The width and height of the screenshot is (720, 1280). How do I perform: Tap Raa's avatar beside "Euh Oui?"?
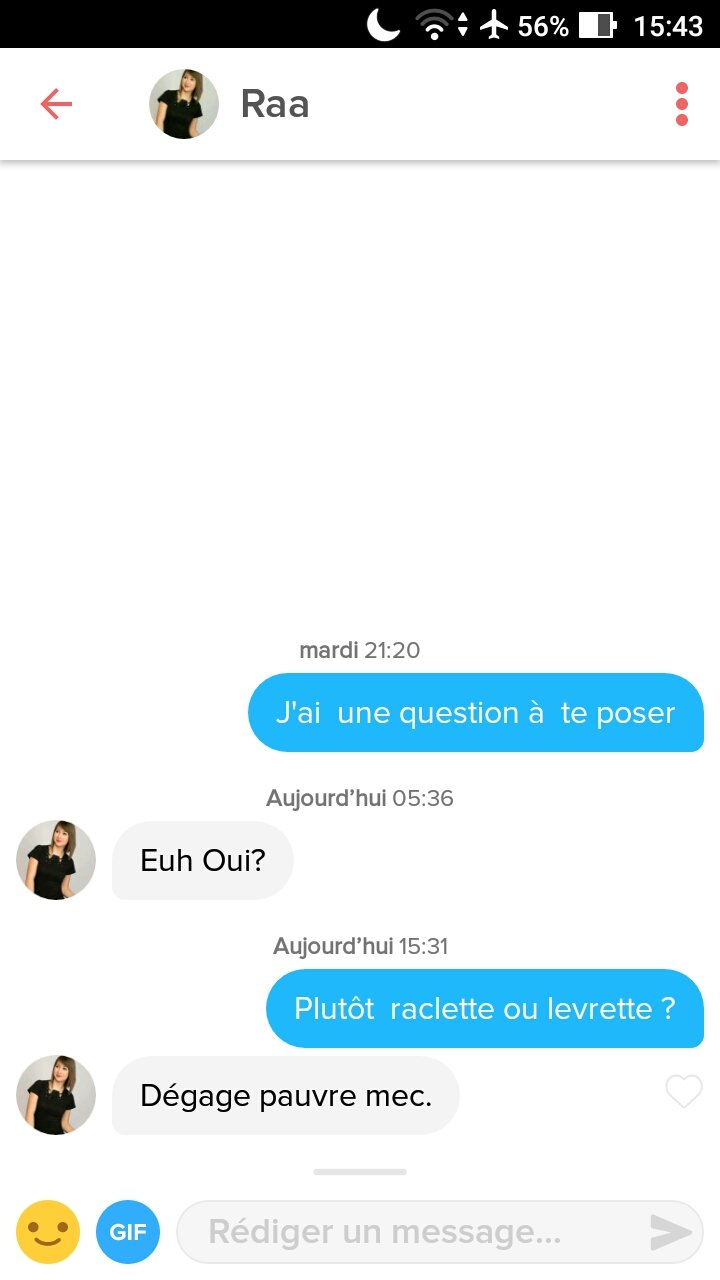tap(56, 860)
